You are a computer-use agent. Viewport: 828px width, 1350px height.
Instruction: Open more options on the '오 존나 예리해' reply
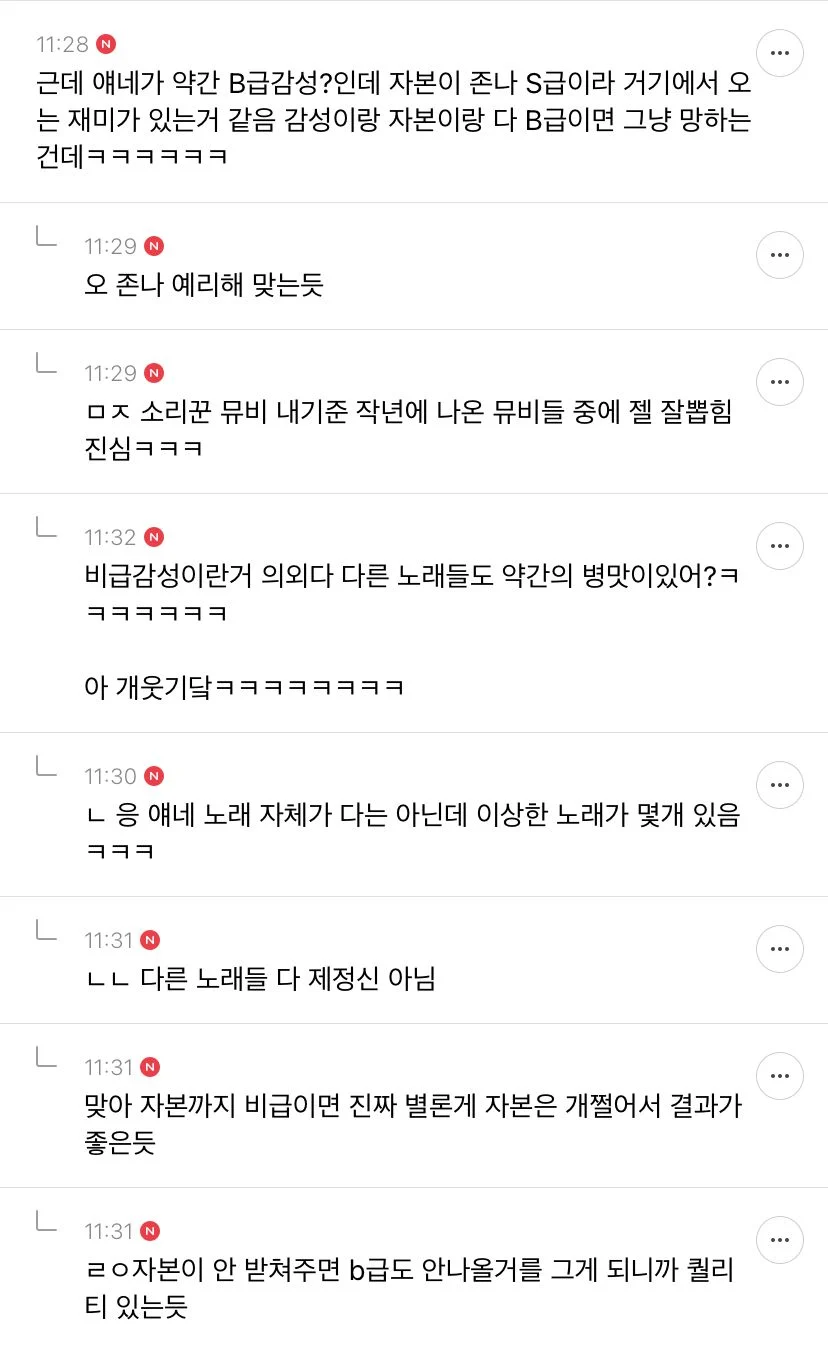(x=780, y=256)
